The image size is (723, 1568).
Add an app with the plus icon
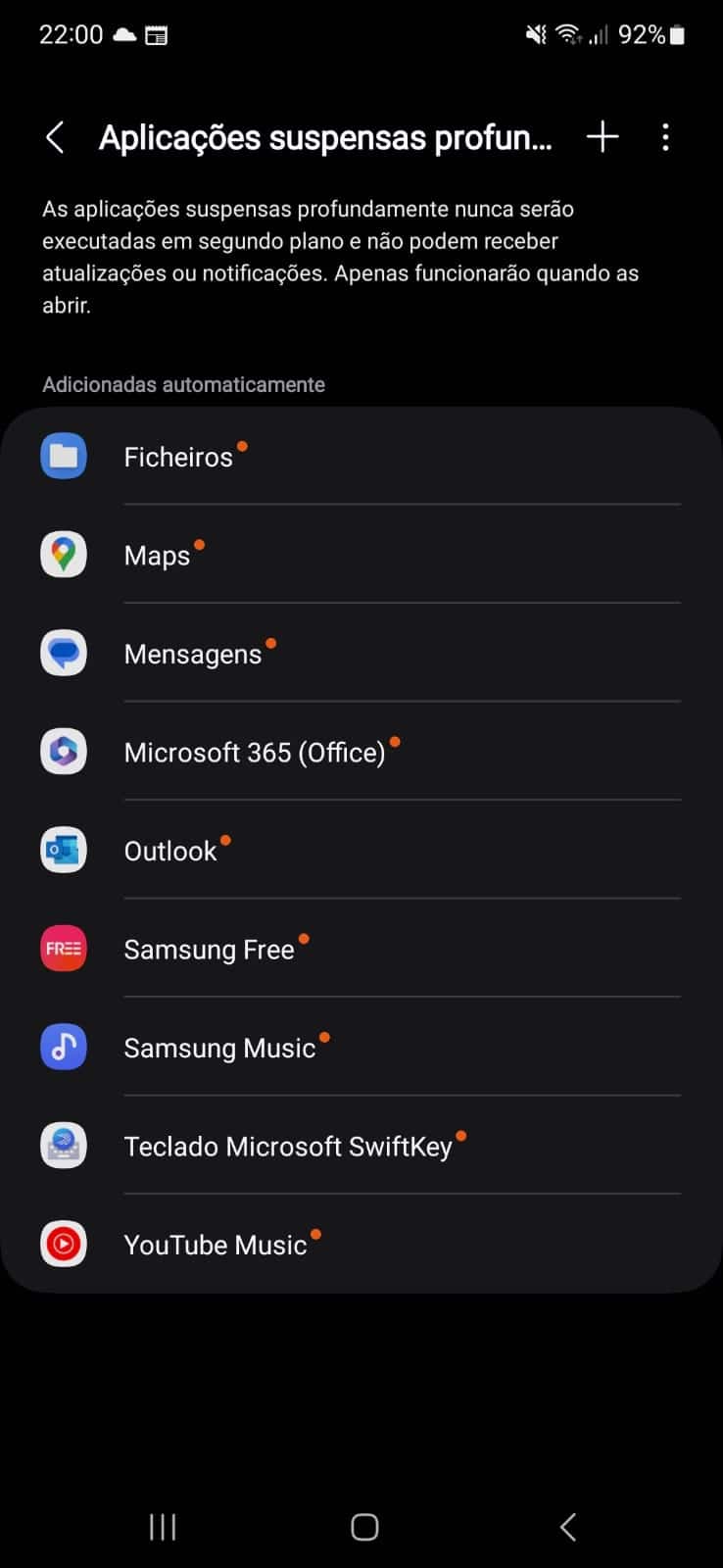pyautogui.click(x=602, y=137)
